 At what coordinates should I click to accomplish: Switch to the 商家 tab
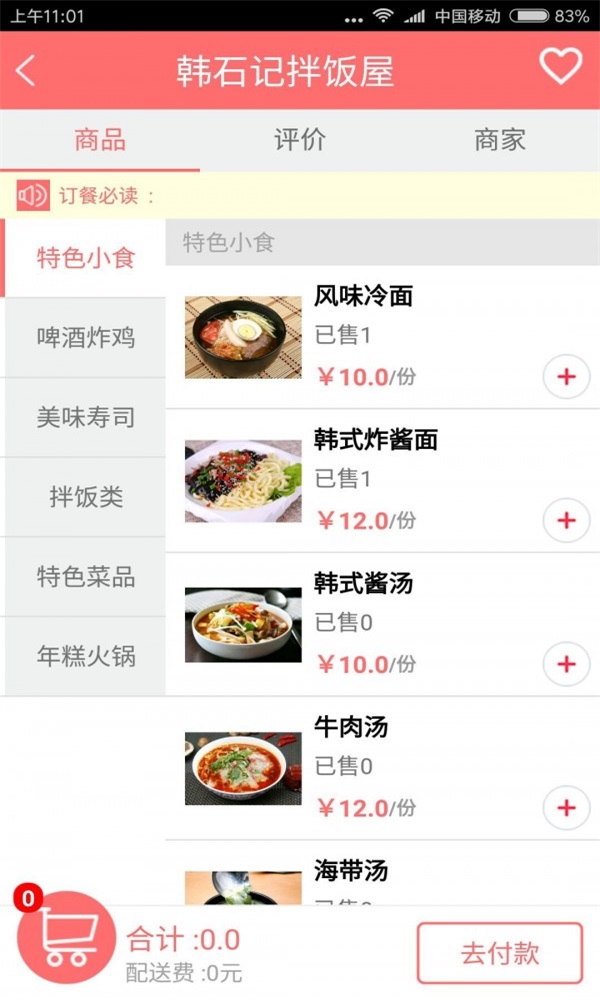[x=500, y=140]
